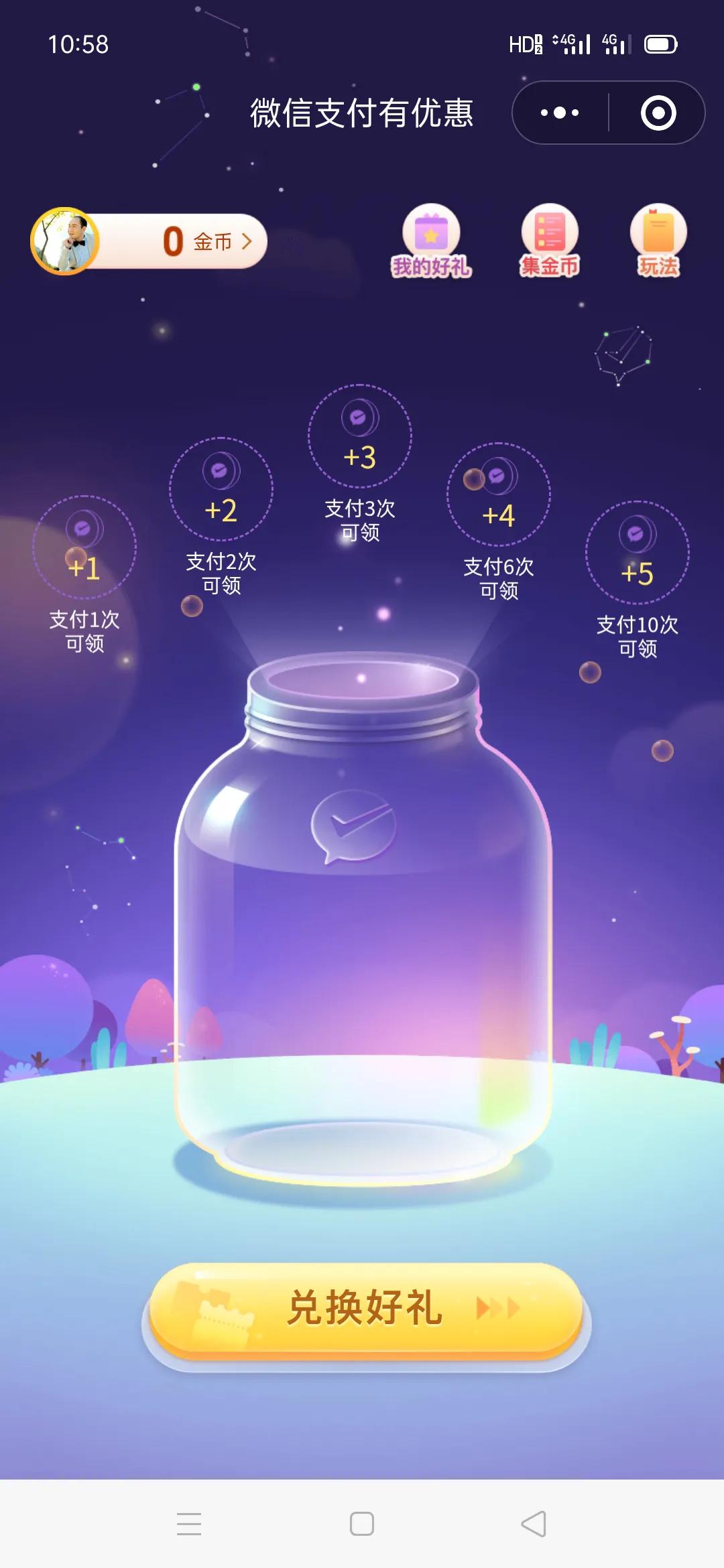Tap the +2 coin bubble for 支付2次
Viewport: 724px width, 1568px height.
pyautogui.click(x=221, y=489)
